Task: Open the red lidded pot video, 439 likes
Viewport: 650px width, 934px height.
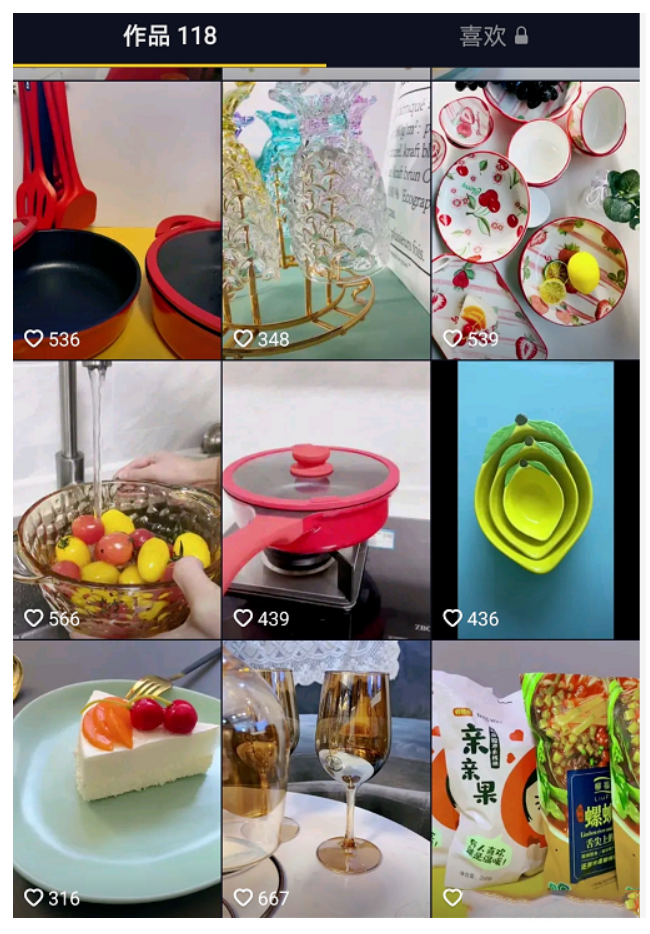Action: [325, 500]
